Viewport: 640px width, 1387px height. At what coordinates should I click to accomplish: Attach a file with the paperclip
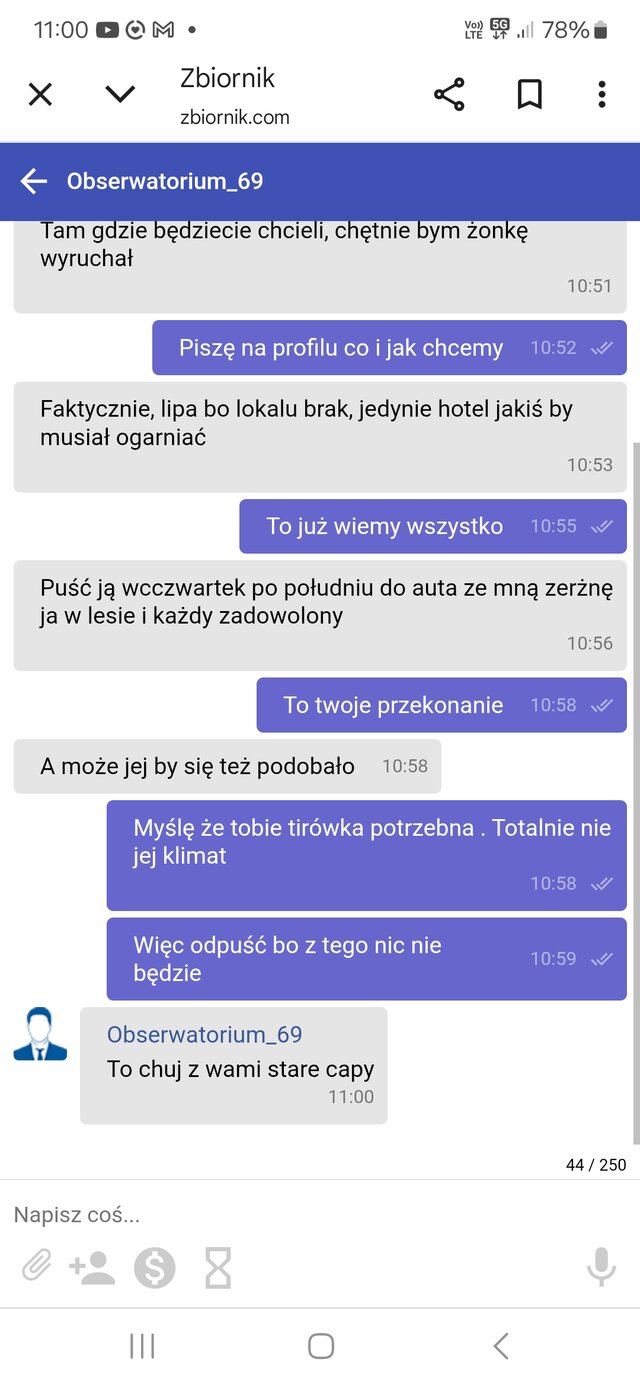pos(37,1268)
